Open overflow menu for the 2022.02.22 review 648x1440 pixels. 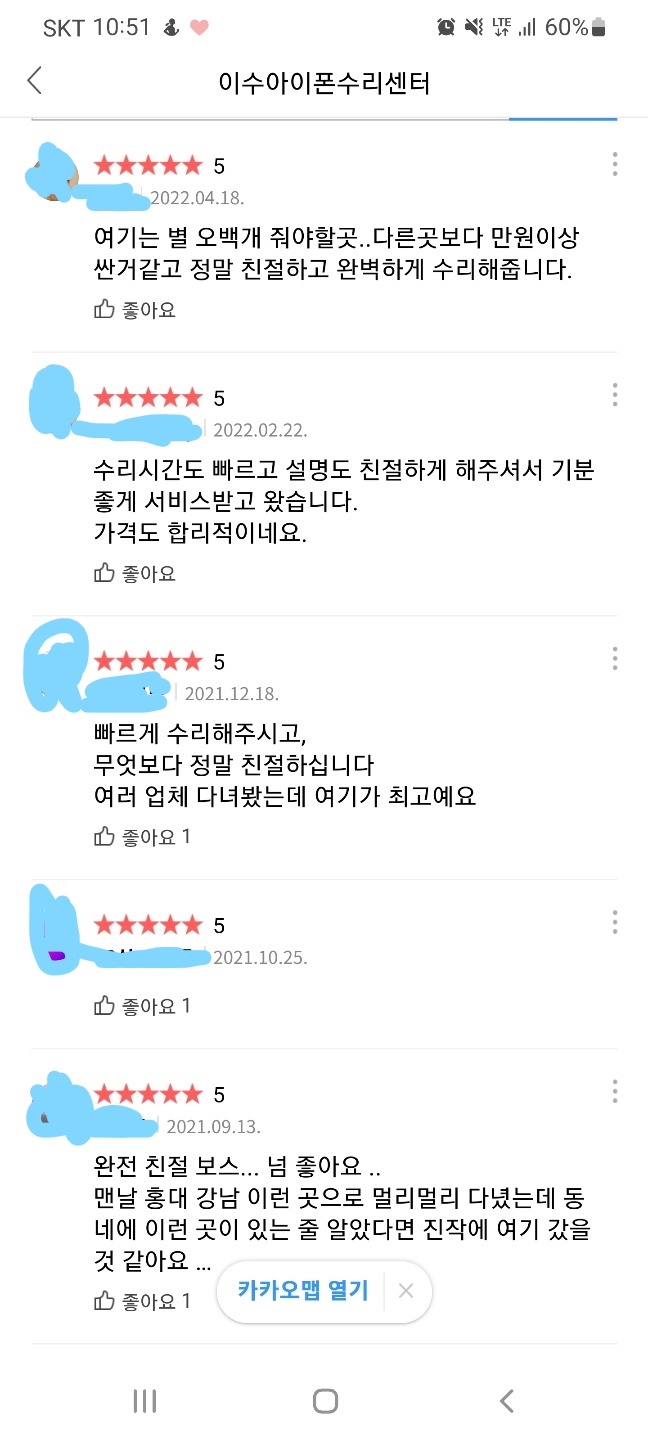pyautogui.click(x=615, y=394)
